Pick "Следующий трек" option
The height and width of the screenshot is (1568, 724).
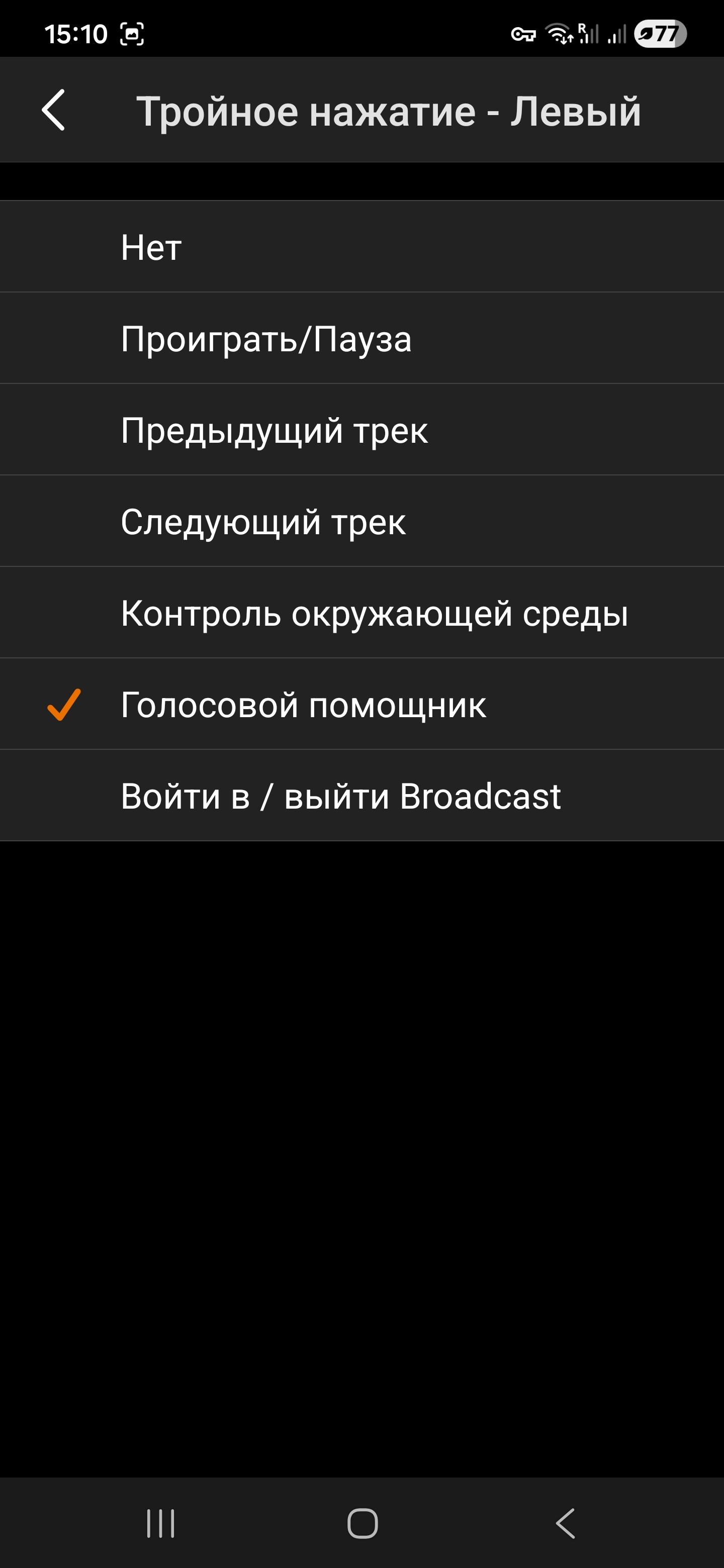[x=361, y=521]
